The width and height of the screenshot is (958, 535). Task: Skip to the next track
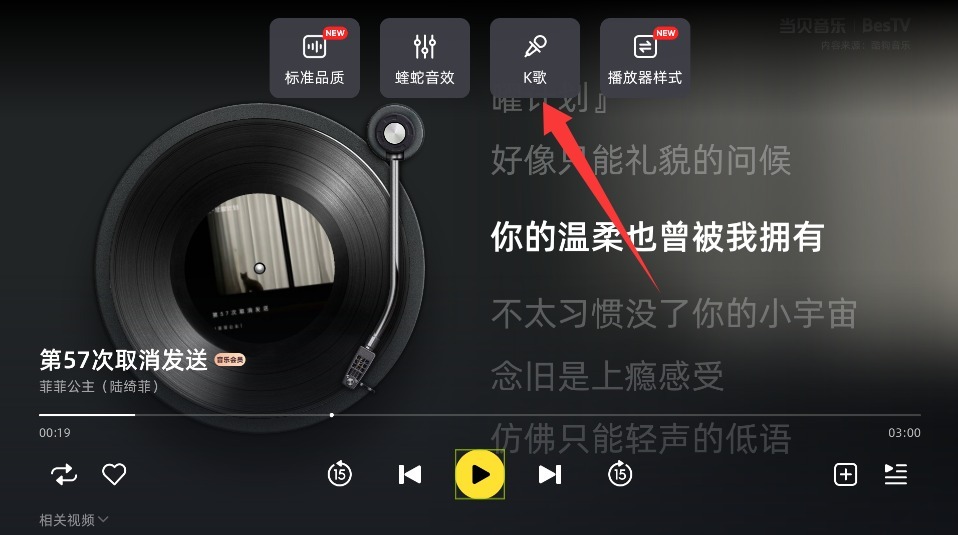click(x=549, y=475)
